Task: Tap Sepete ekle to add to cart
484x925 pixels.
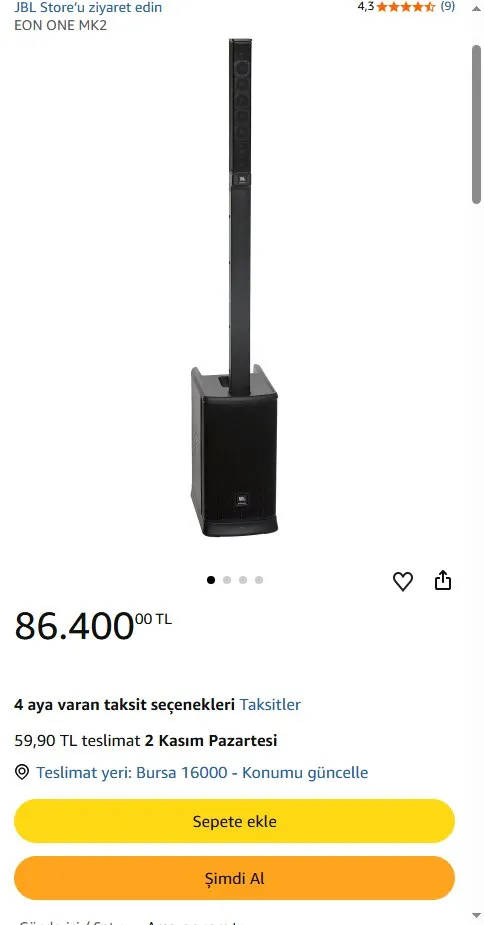Action: tap(234, 821)
